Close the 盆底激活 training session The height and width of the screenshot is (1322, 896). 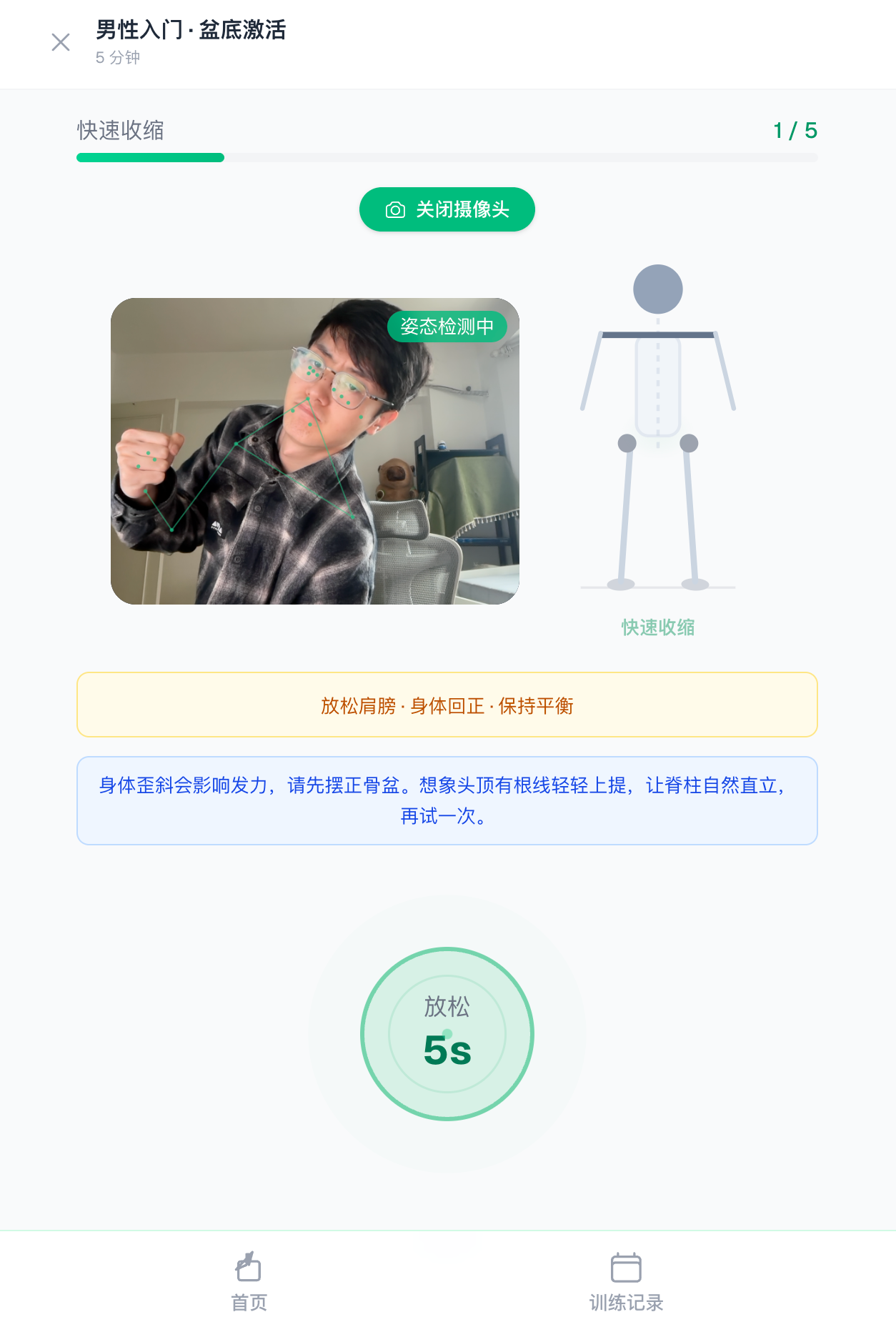tap(61, 42)
